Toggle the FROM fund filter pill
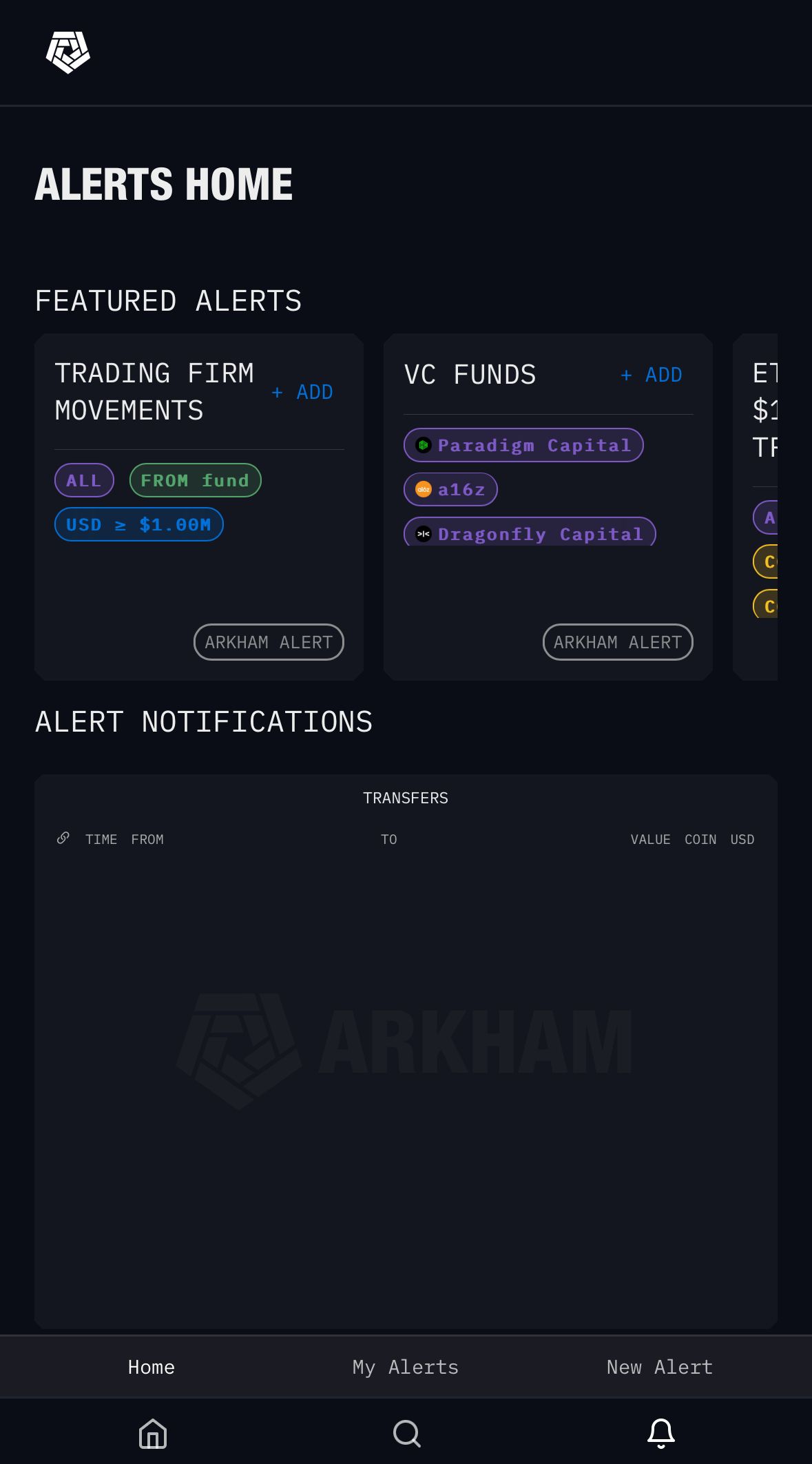The height and width of the screenshot is (1464, 812). [x=195, y=480]
